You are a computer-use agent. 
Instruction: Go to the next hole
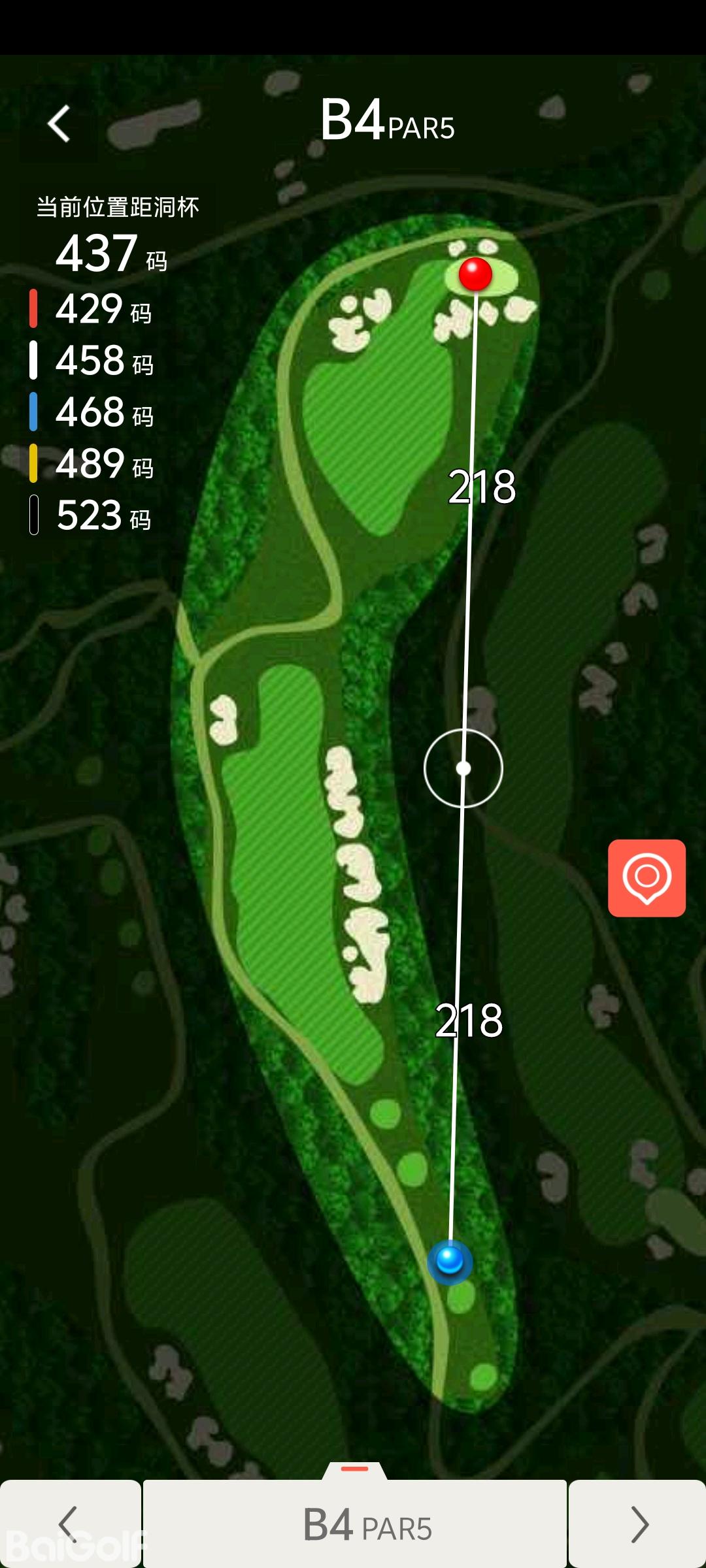tap(638, 1524)
